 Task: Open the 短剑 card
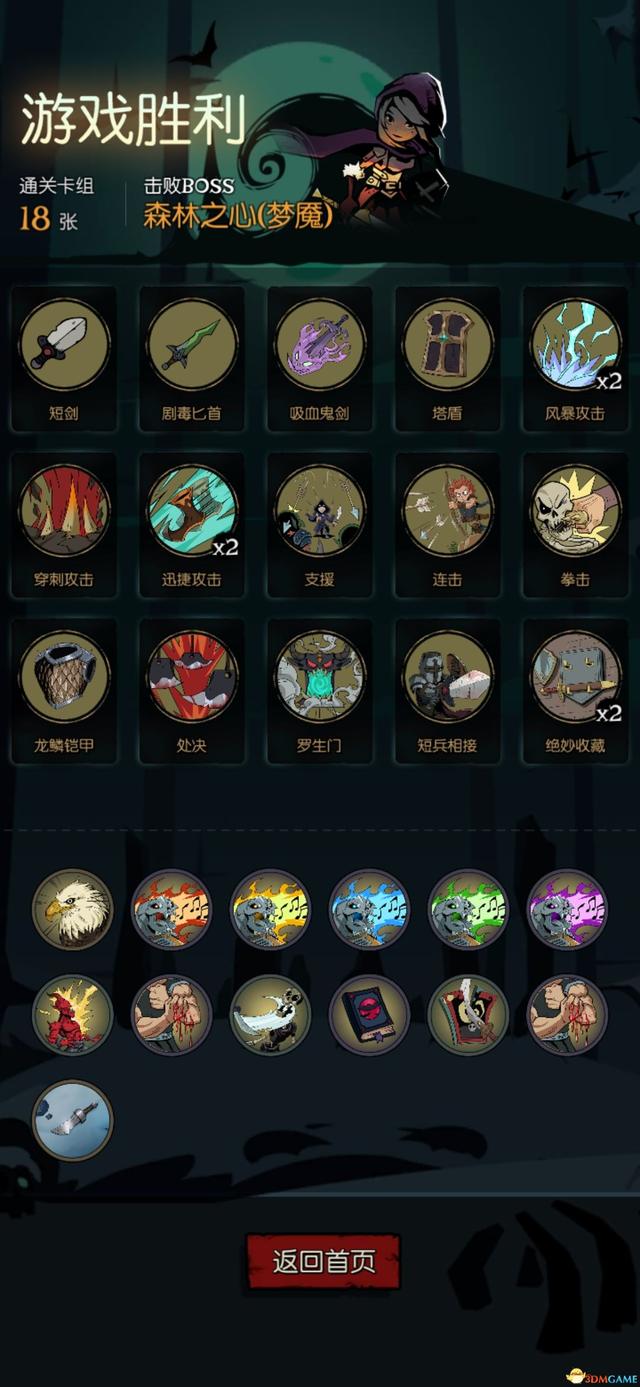[x=63, y=345]
